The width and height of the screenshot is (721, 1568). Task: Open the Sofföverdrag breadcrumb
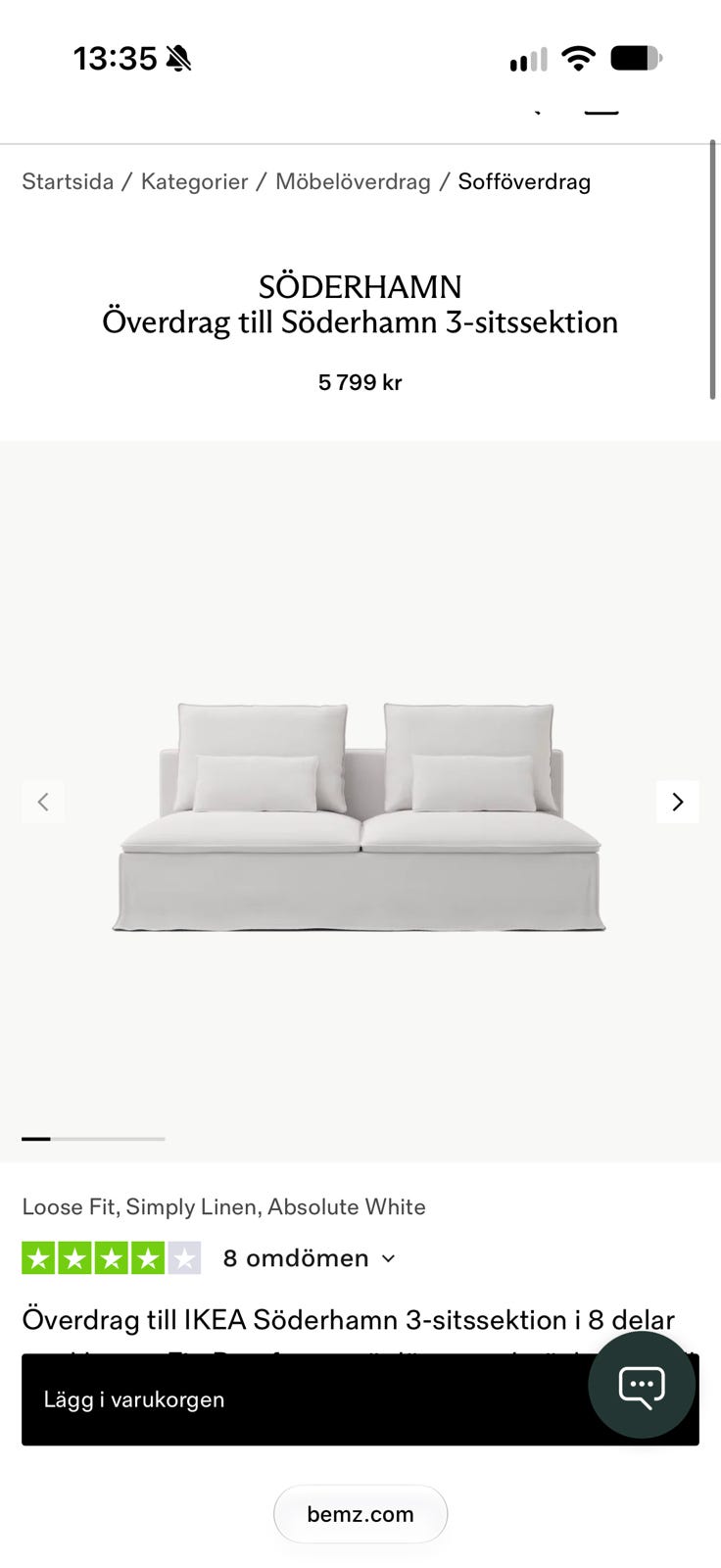524,181
